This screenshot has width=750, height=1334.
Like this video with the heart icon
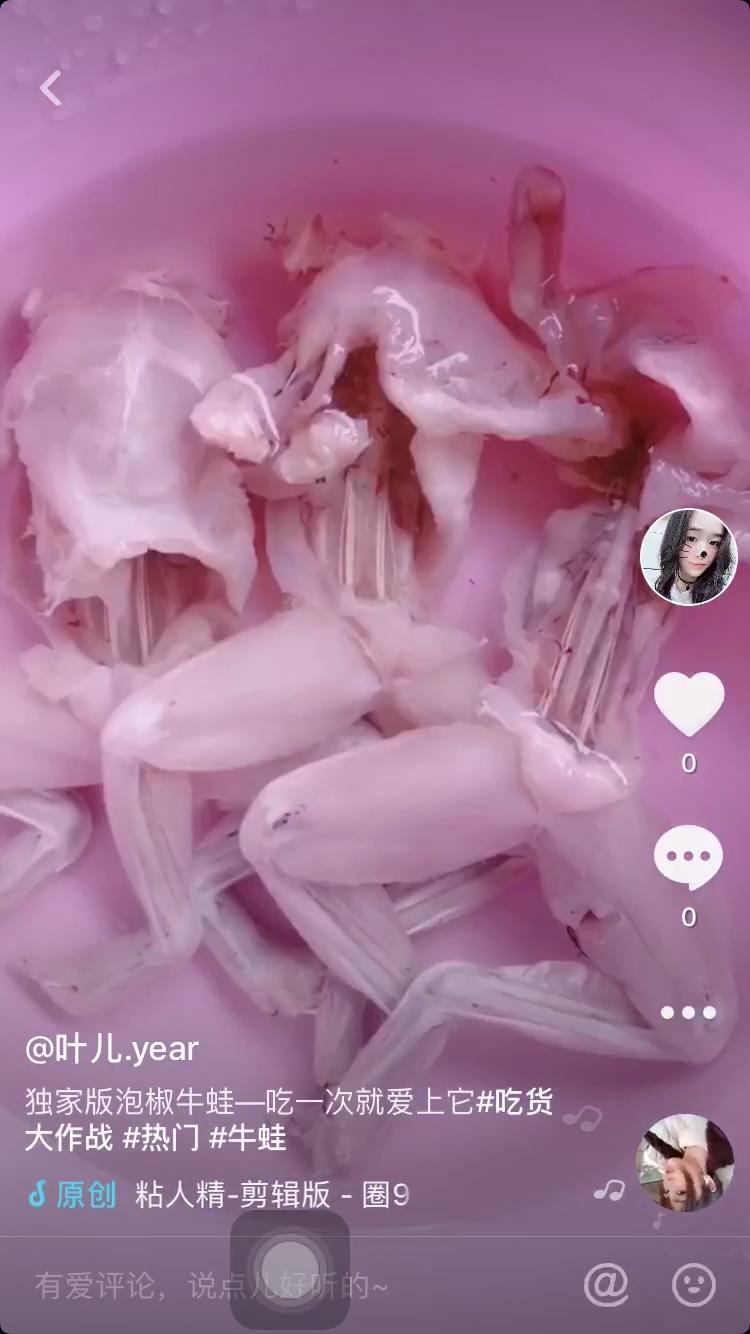[688, 703]
